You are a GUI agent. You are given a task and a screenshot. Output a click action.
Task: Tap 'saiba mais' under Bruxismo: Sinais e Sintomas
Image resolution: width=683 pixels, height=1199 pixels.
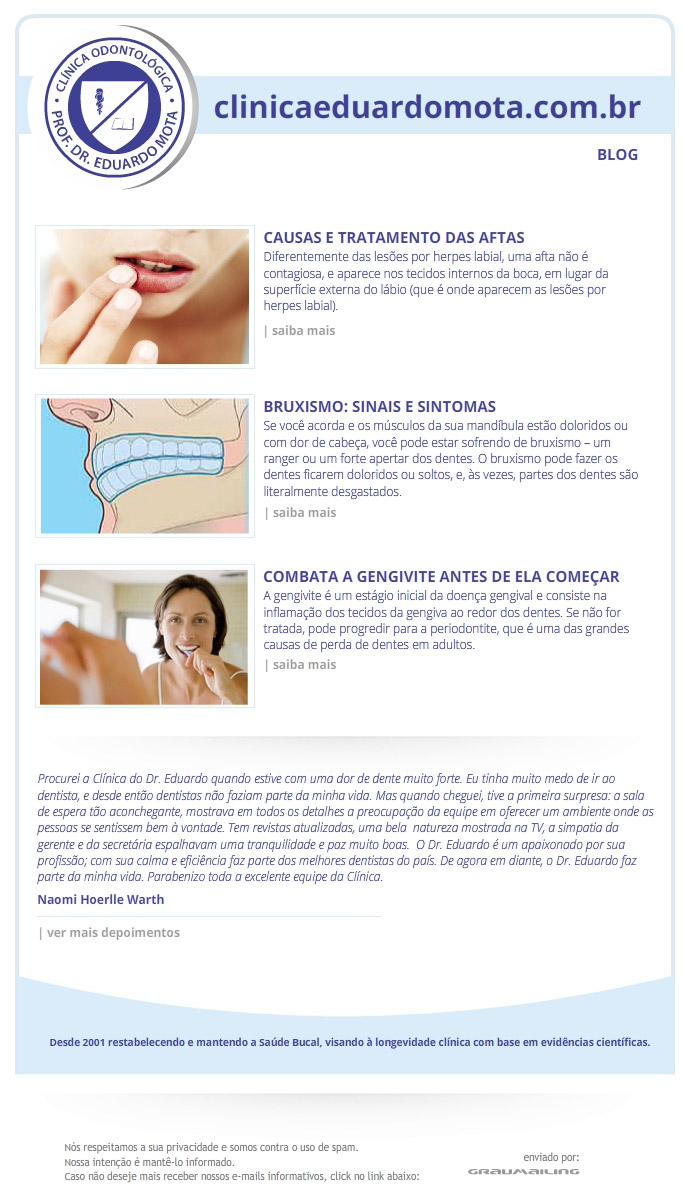[304, 512]
